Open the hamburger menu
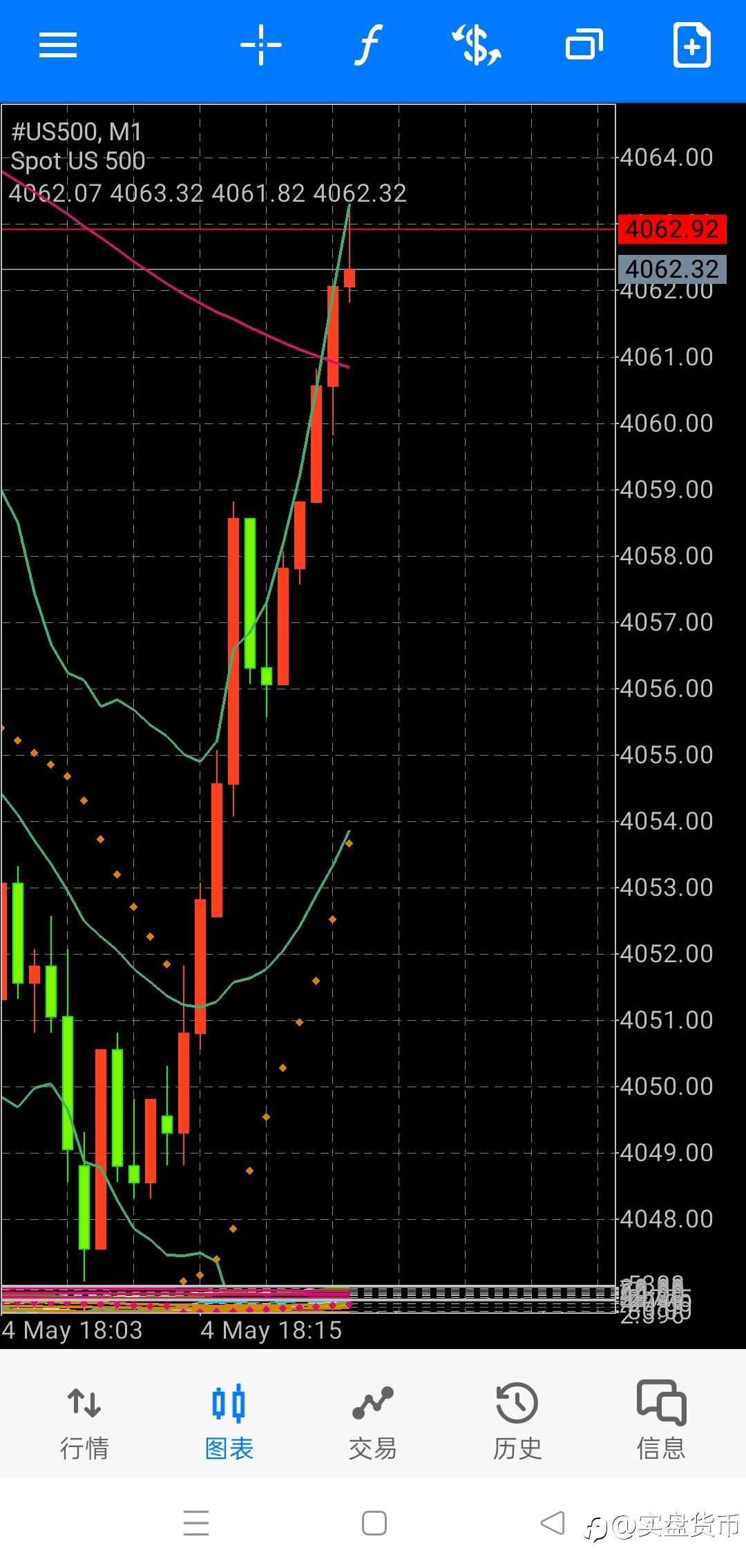Image resolution: width=746 pixels, height=1568 pixels. (57, 46)
